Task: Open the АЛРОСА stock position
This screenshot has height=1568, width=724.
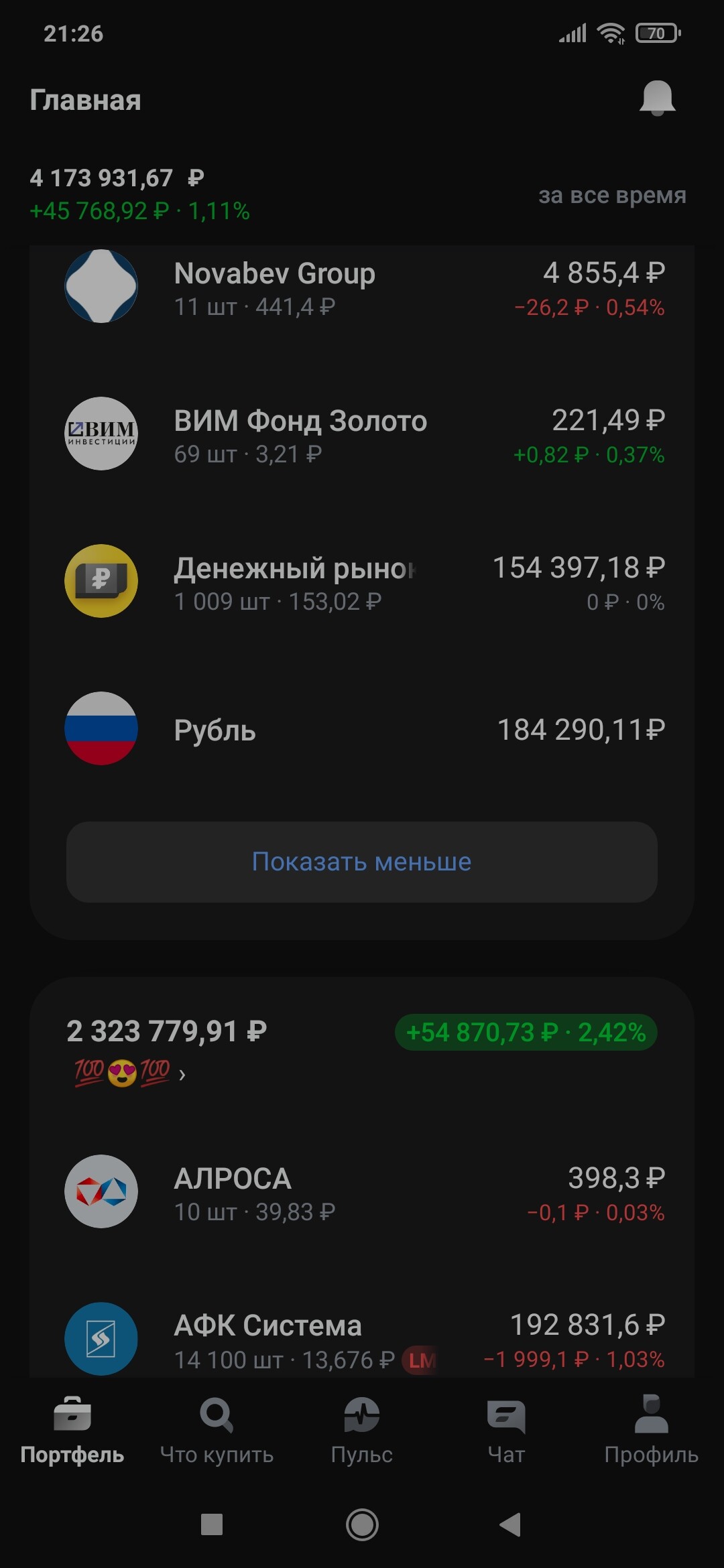Action: pos(362,1193)
